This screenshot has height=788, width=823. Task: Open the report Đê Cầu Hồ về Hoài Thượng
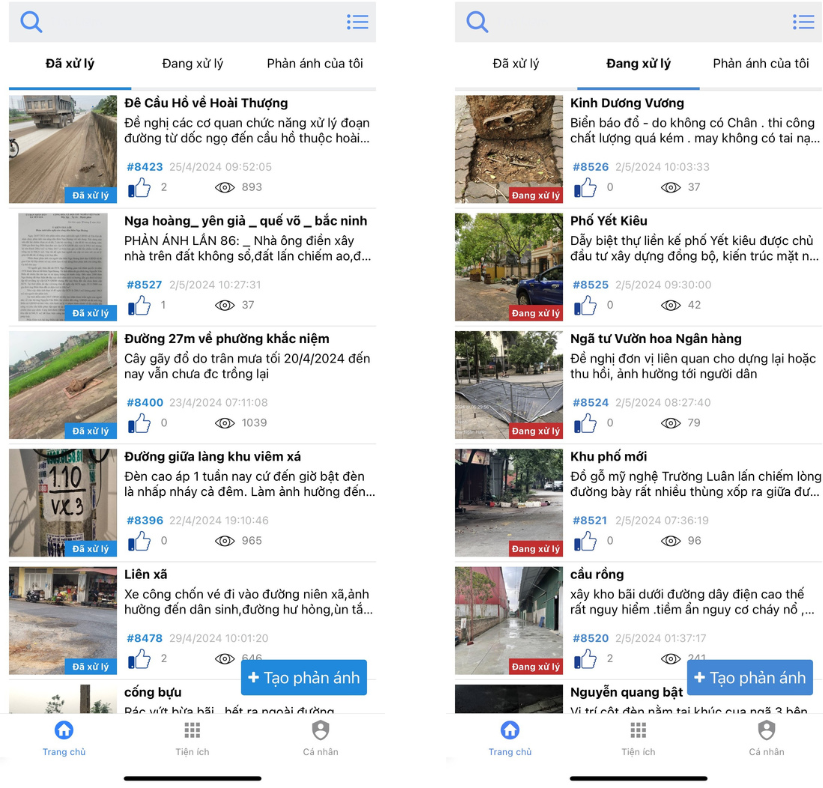(x=206, y=103)
